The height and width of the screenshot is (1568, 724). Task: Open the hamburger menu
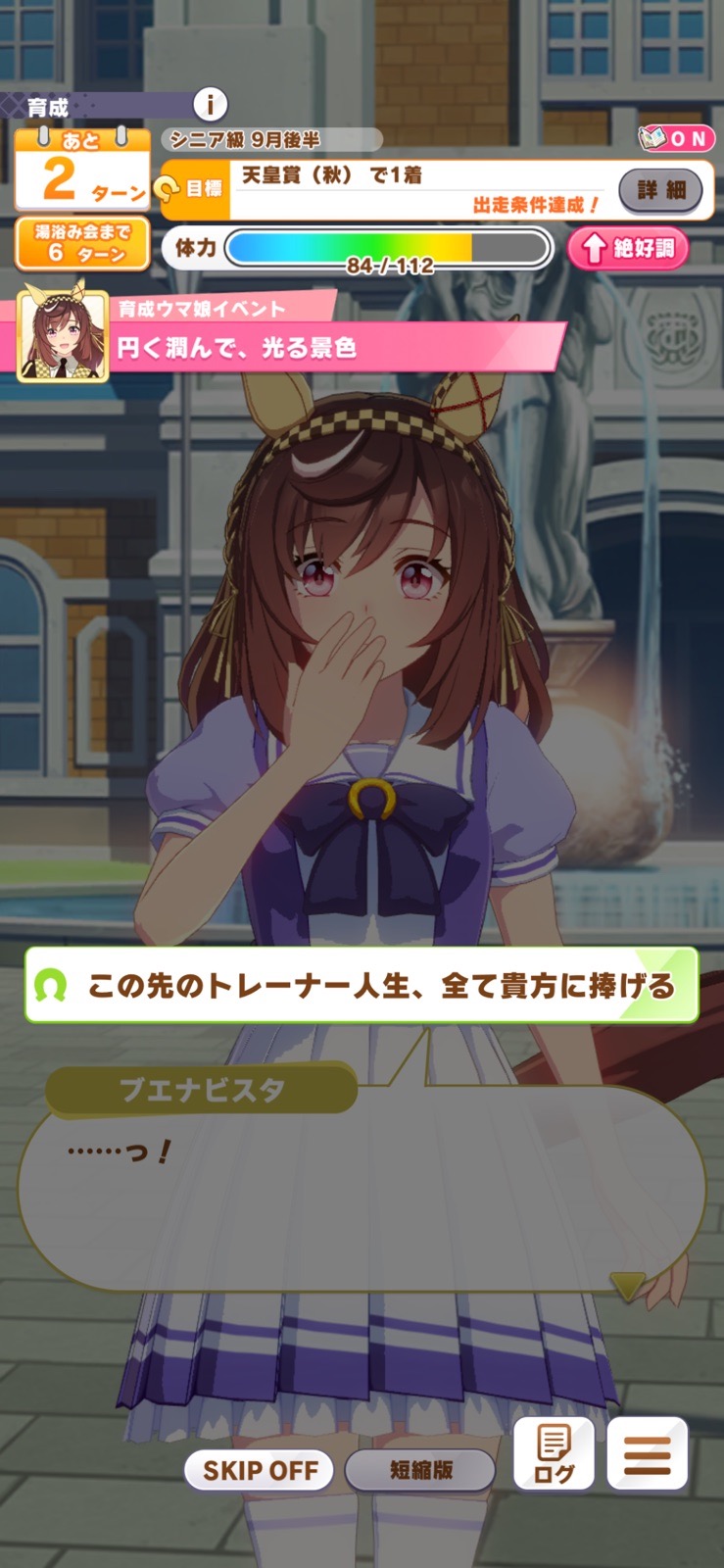tap(648, 1453)
